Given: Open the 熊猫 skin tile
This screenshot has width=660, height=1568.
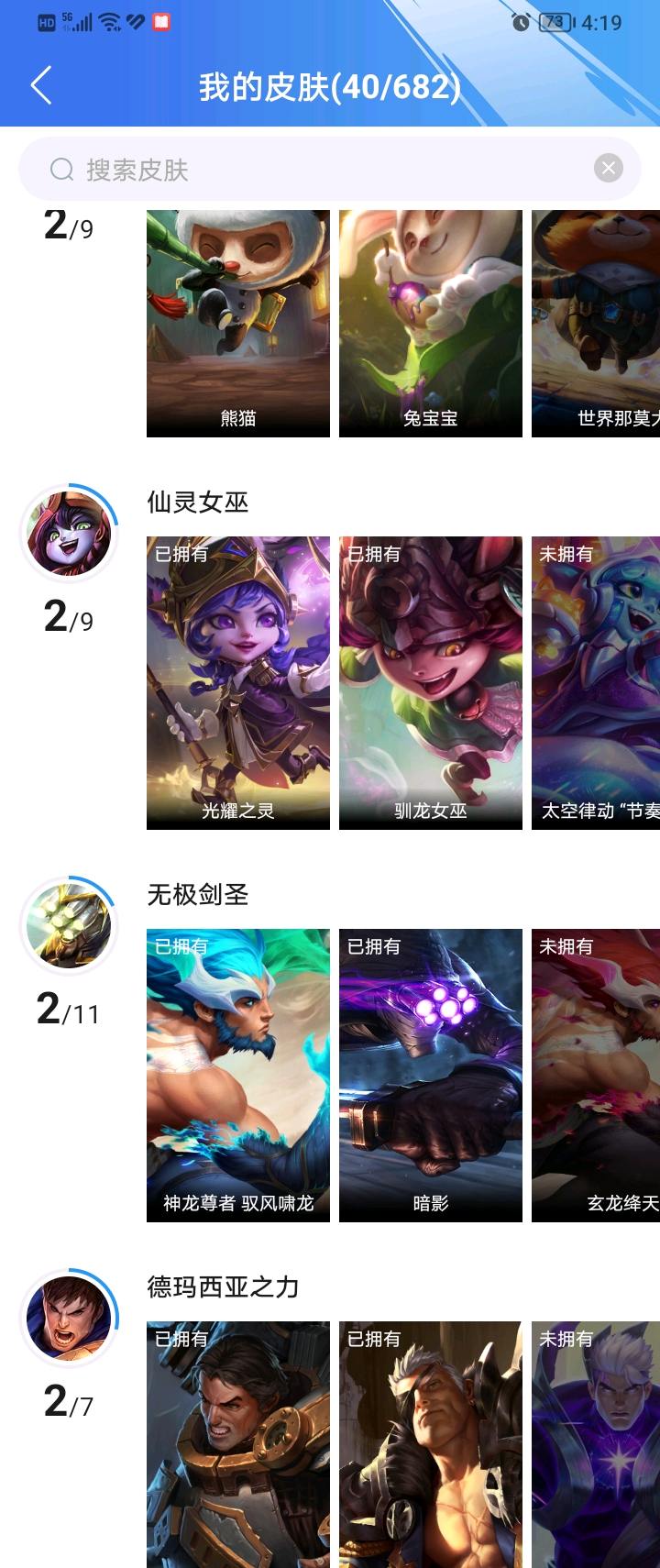Looking at the screenshot, I should tap(238, 323).
